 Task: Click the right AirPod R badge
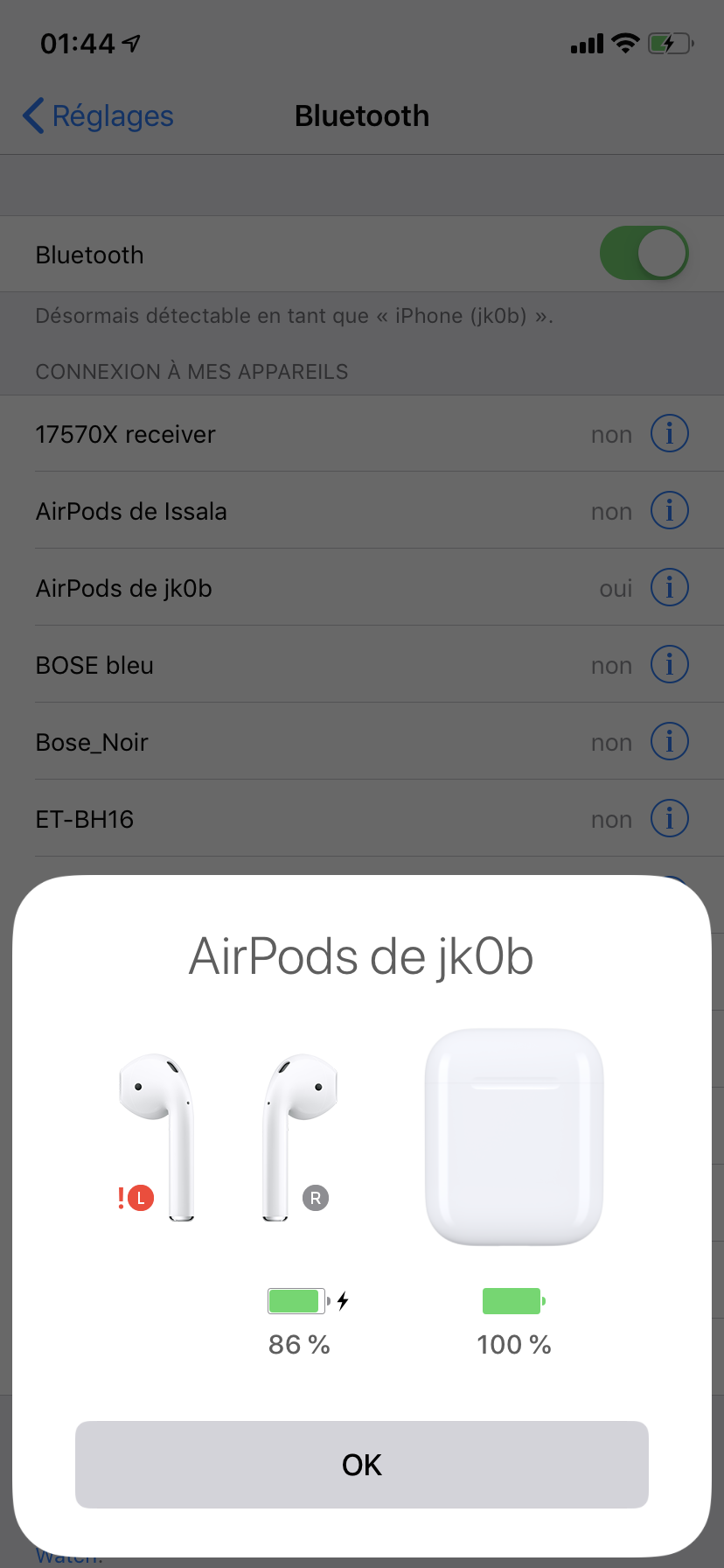[316, 1198]
